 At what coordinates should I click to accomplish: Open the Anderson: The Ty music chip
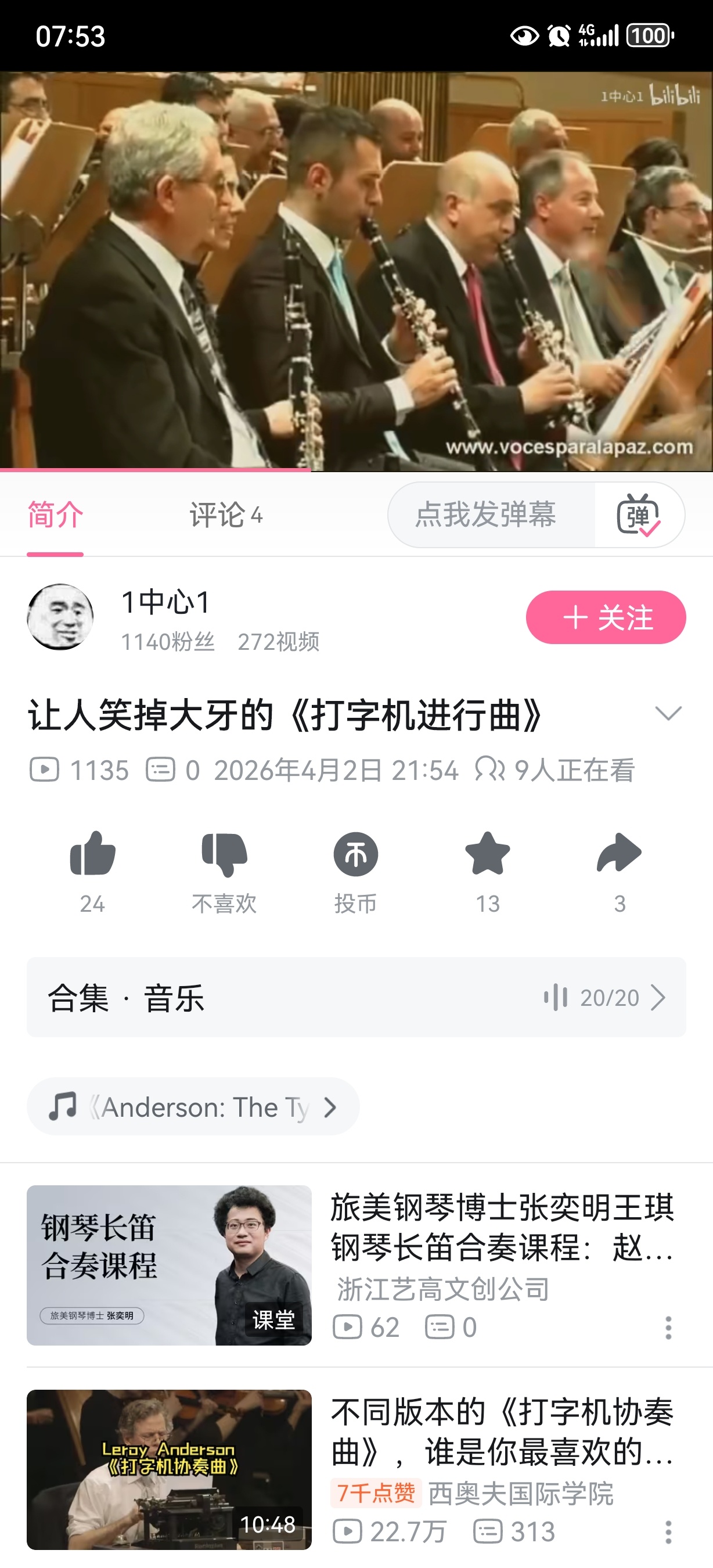193,1107
